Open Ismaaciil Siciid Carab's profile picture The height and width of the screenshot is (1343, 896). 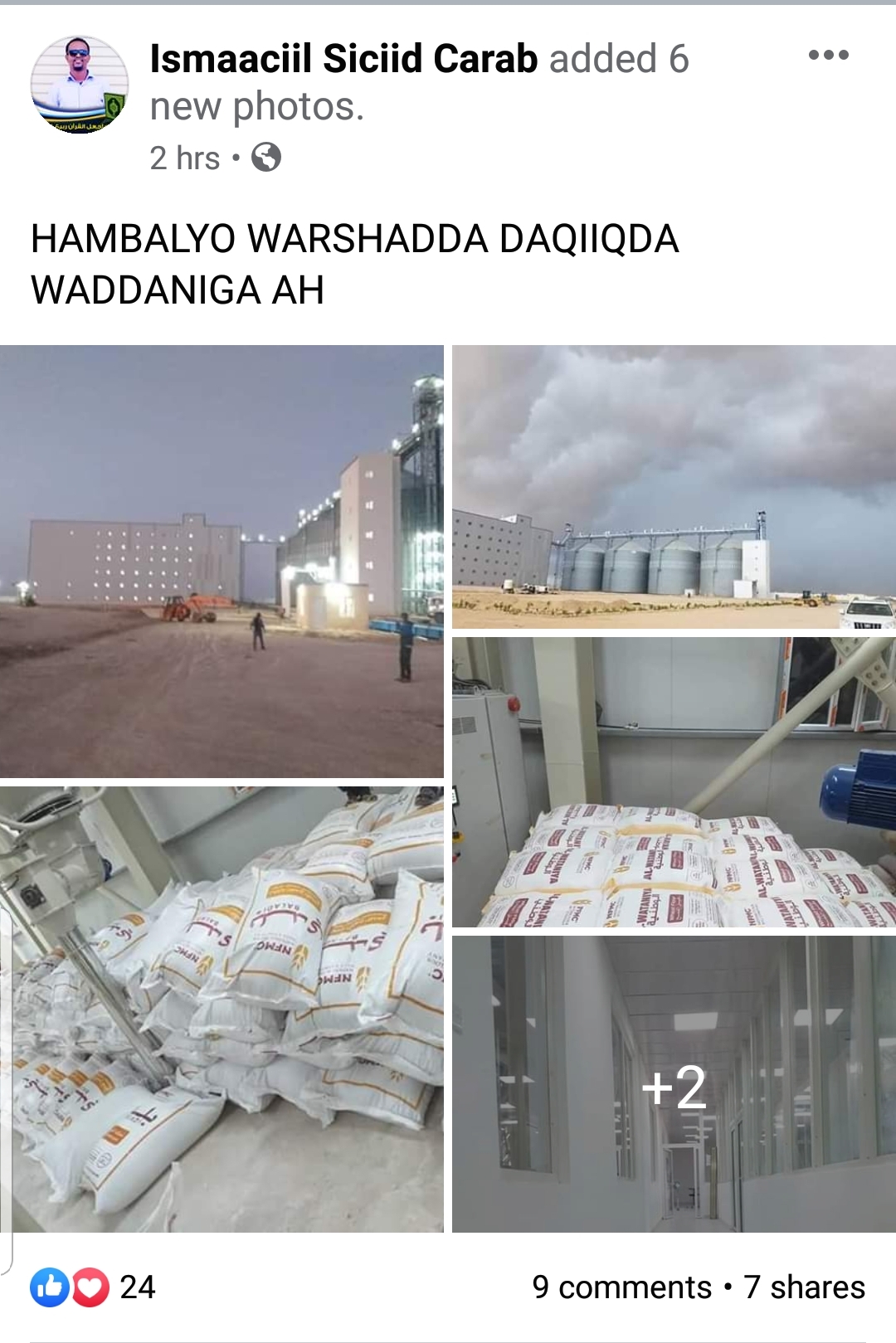(80, 84)
